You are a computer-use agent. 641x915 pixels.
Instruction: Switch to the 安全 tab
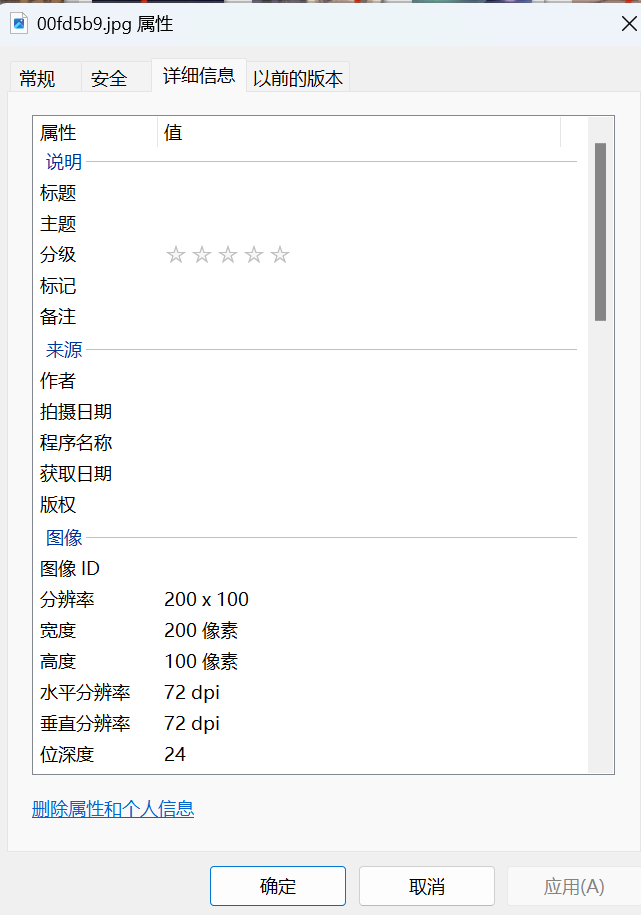(x=109, y=78)
